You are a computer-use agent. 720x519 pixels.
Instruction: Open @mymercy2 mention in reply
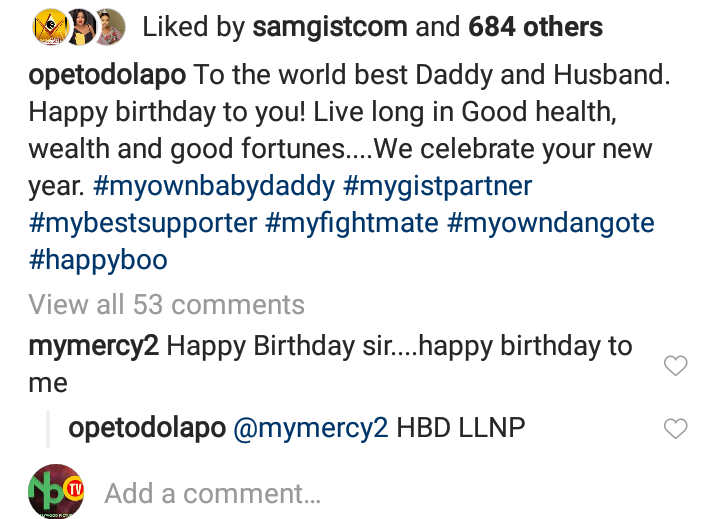coord(310,429)
